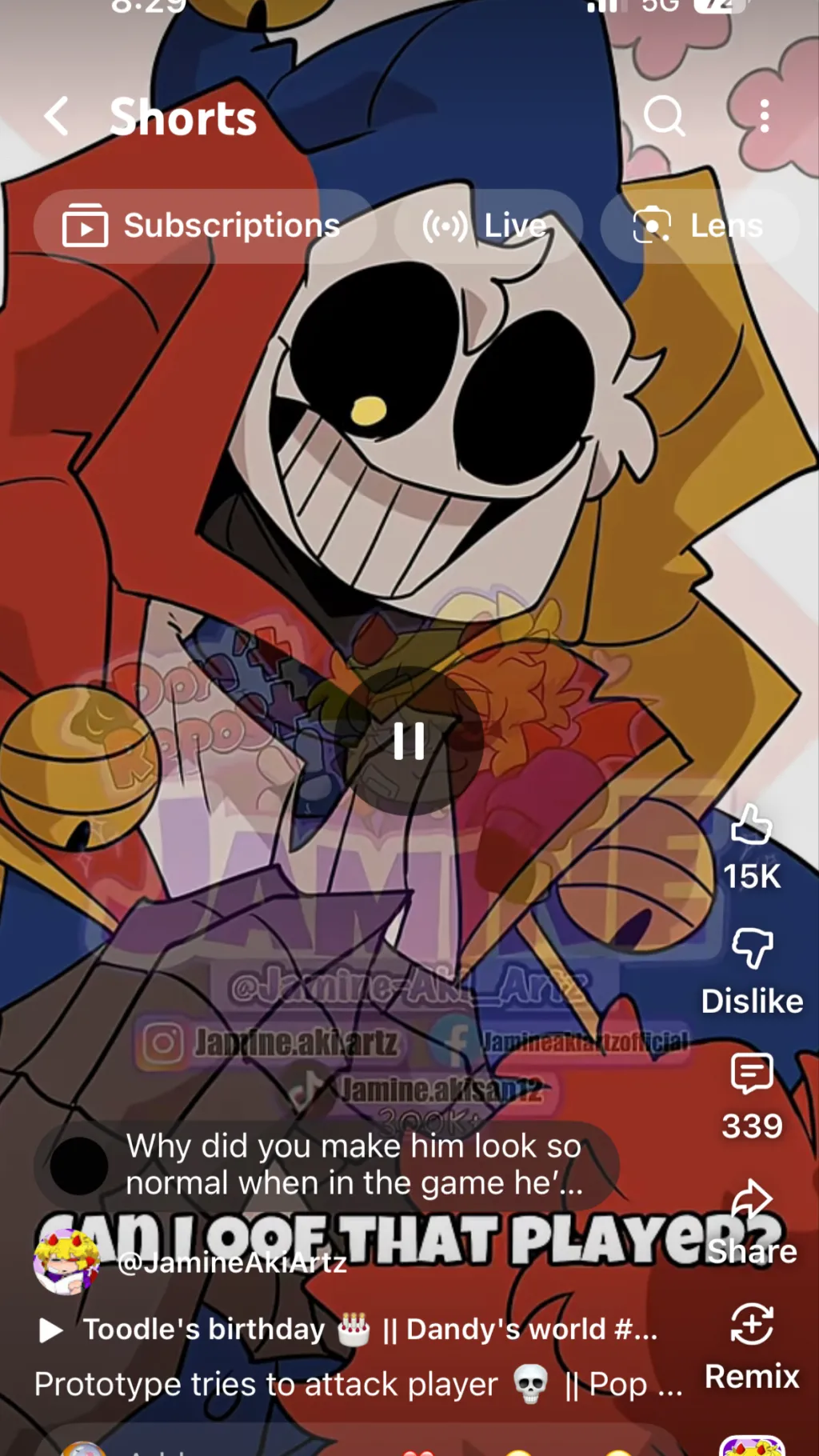This screenshot has width=819, height=1456.
Task: Open the 339 comments
Action: [x=752, y=1074]
